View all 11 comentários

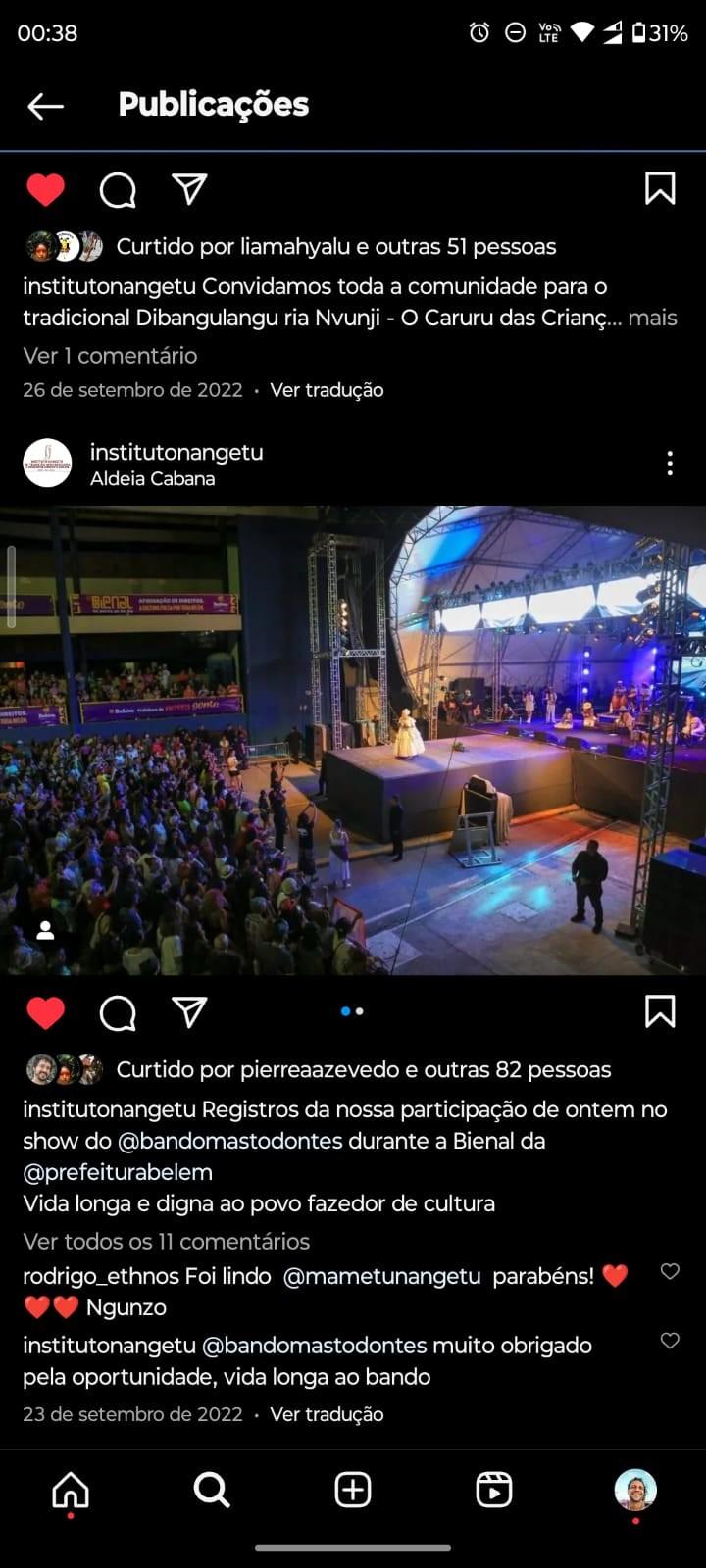(167, 1241)
